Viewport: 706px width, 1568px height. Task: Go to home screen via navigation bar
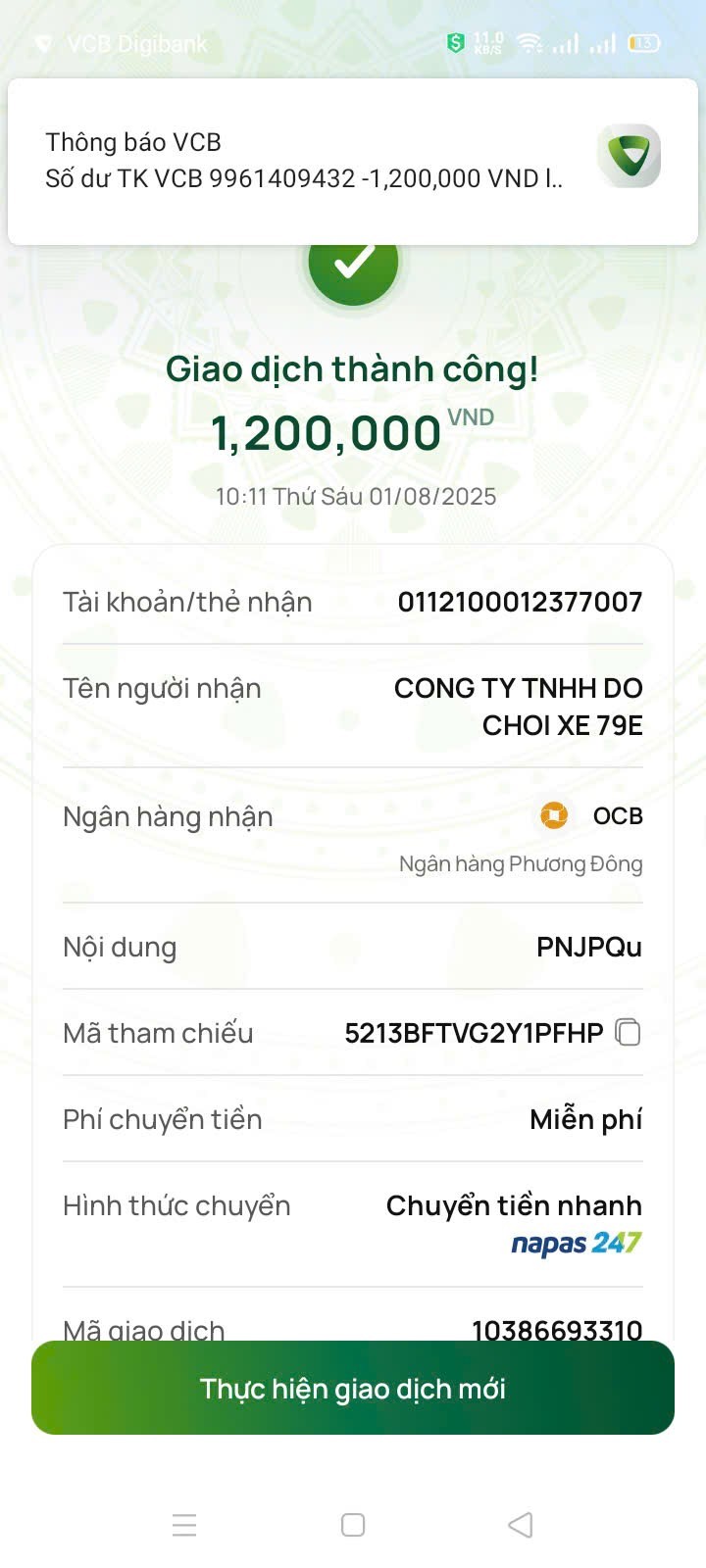(353, 1525)
